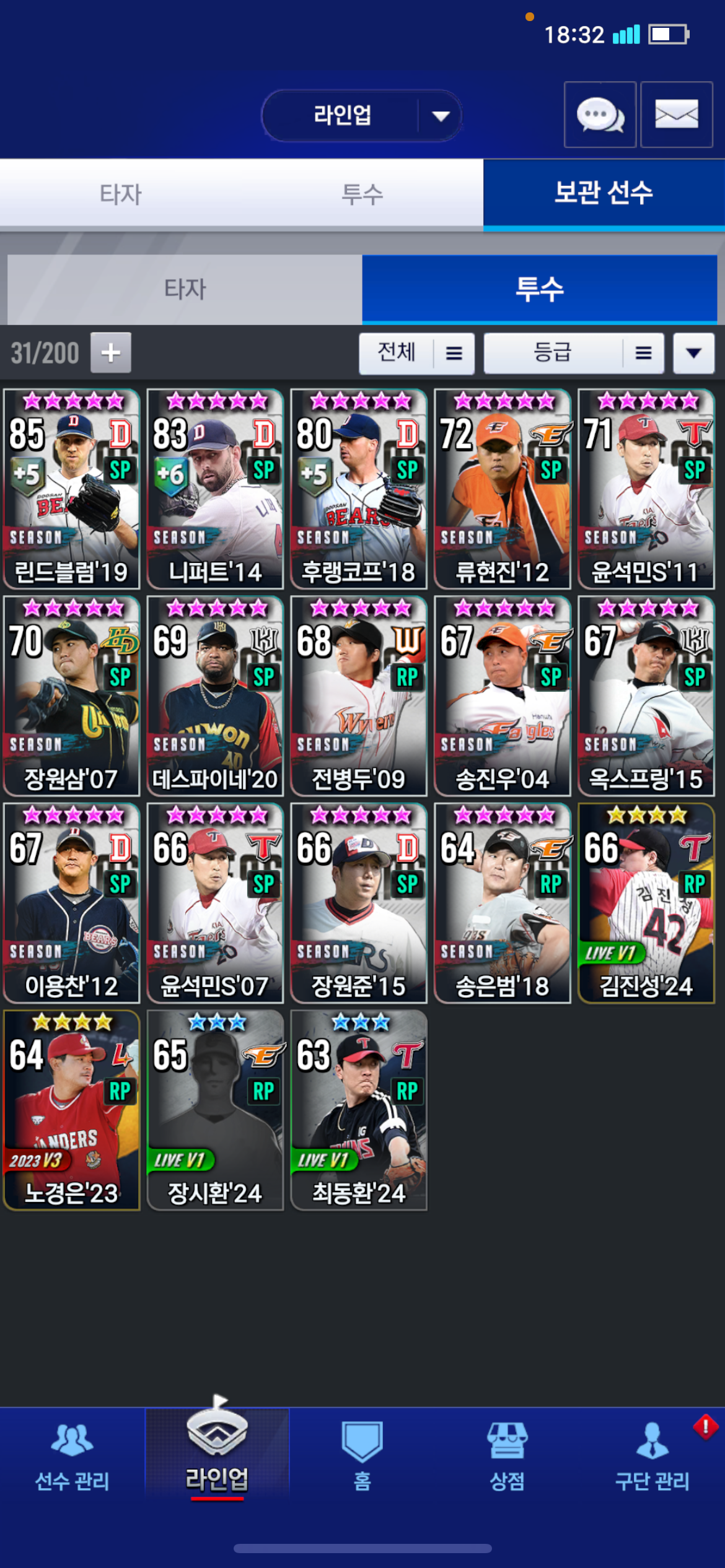This screenshot has height=1568, width=725.
Task: Tap the plus button beside 31/200
Action: 111,353
